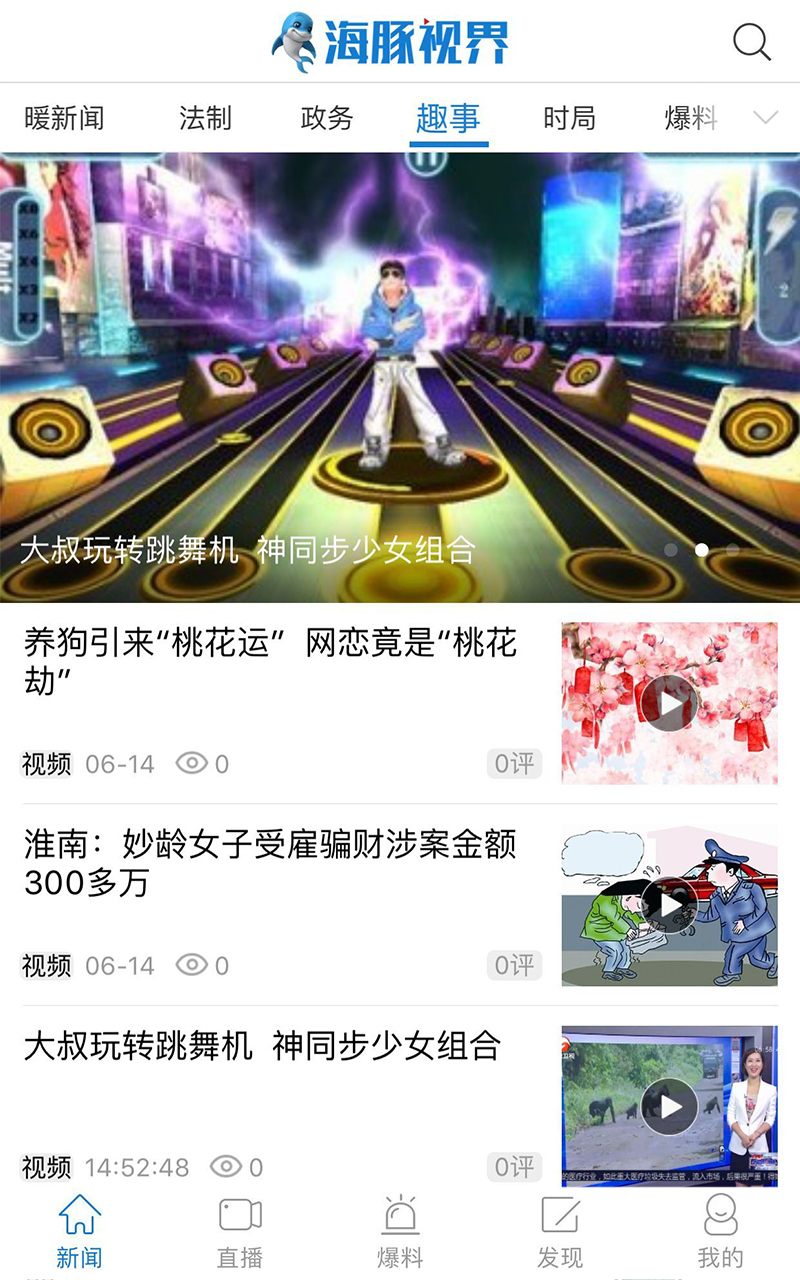800x1280 pixels.
Task: Open the 淮南妙龄女子受雇骗财 headline
Action: pos(270,868)
